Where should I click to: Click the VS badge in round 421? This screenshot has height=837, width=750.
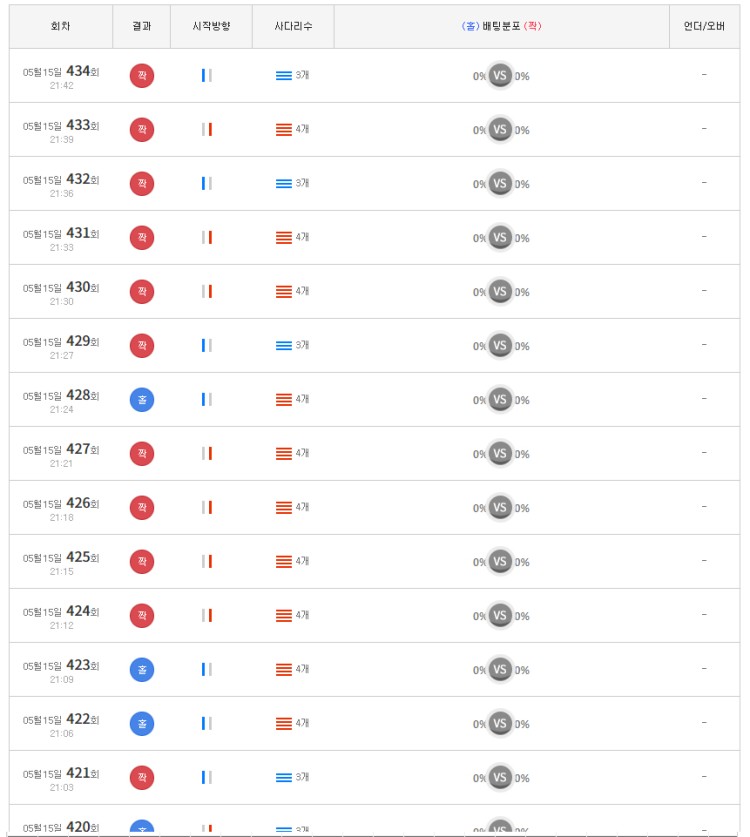pyautogui.click(x=500, y=776)
